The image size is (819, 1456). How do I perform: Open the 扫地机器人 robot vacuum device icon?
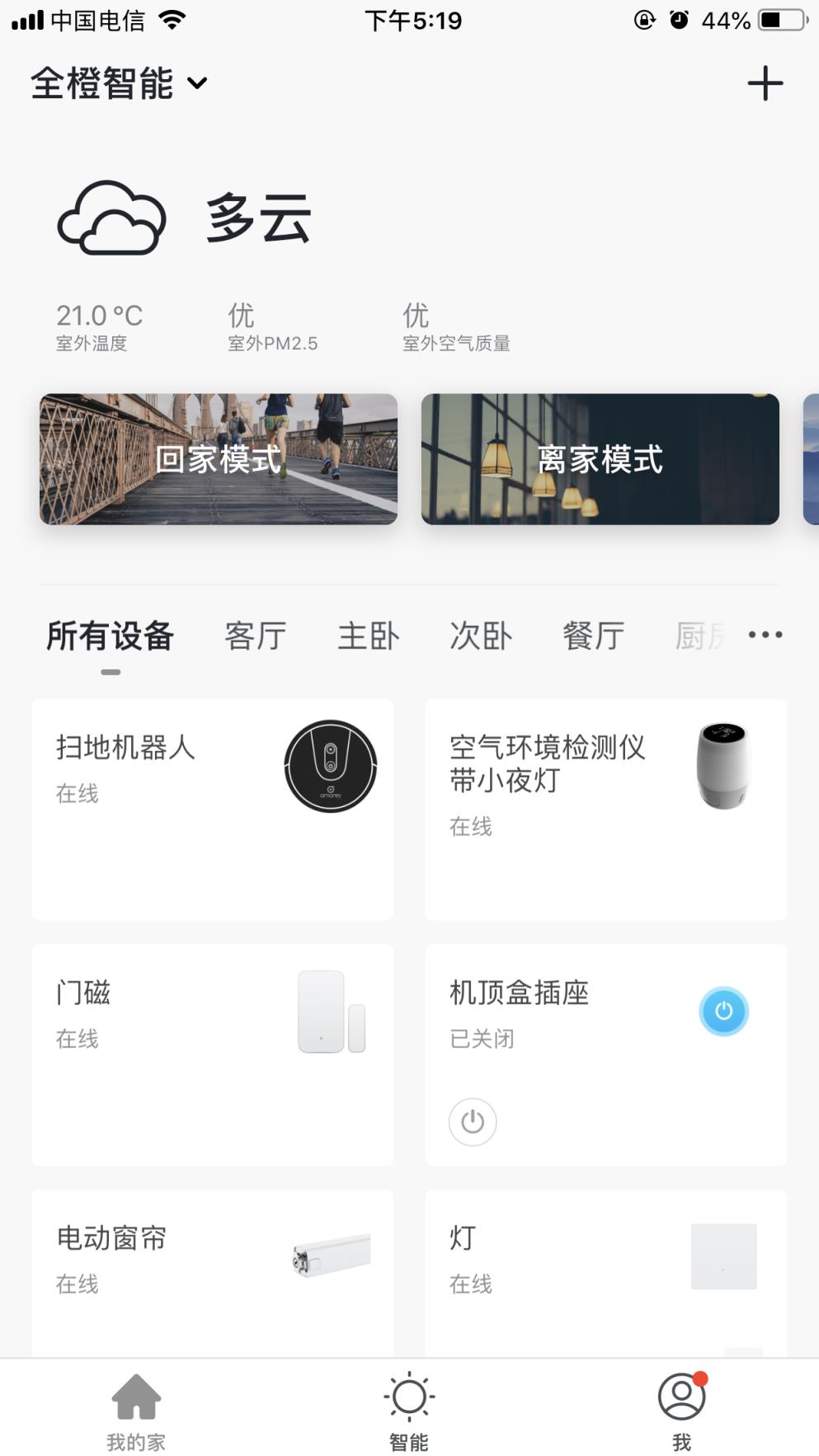[331, 766]
